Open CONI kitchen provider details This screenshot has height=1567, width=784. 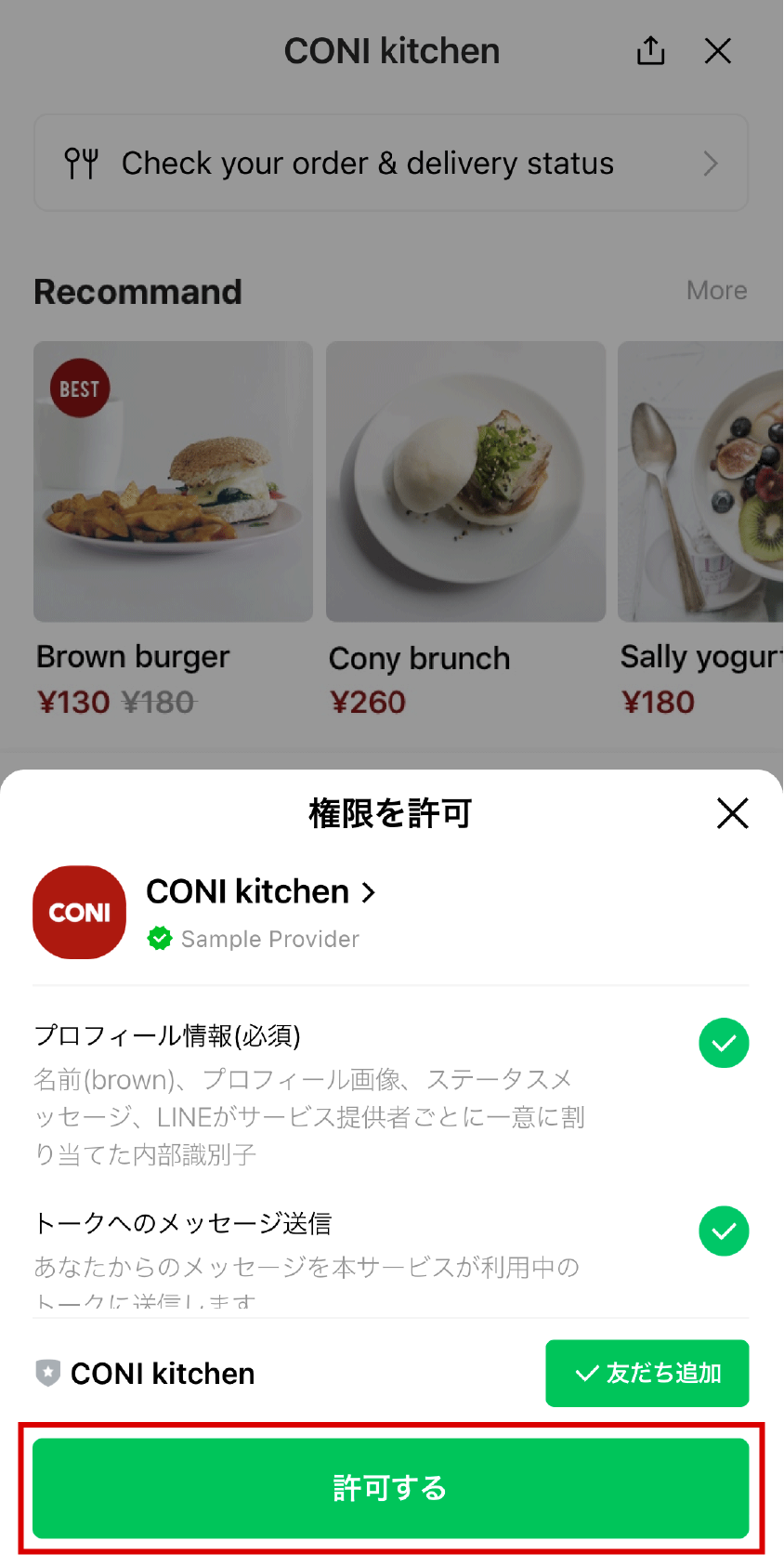(x=260, y=892)
